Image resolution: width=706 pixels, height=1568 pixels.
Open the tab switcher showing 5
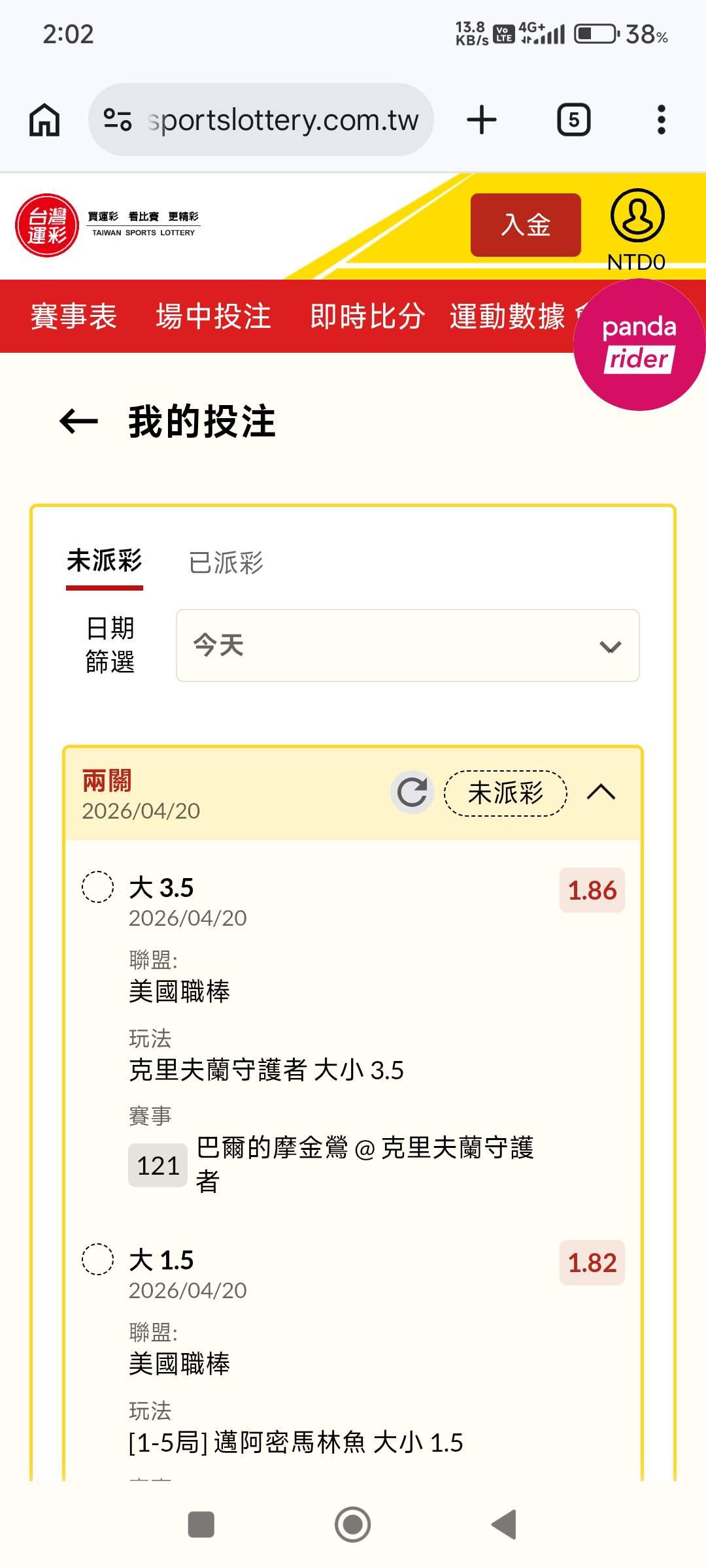[x=573, y=120]
